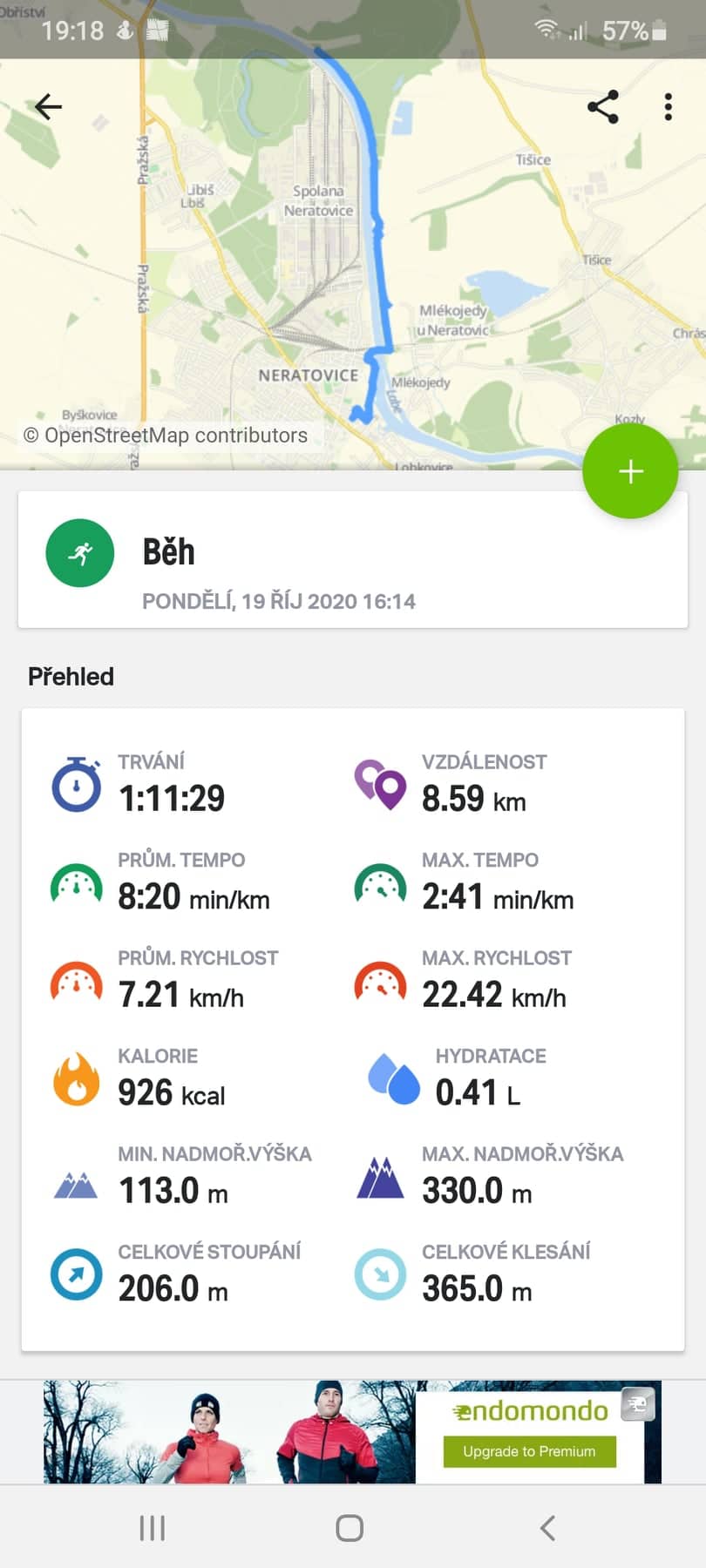Go back using the top arrow

[48, 106]
